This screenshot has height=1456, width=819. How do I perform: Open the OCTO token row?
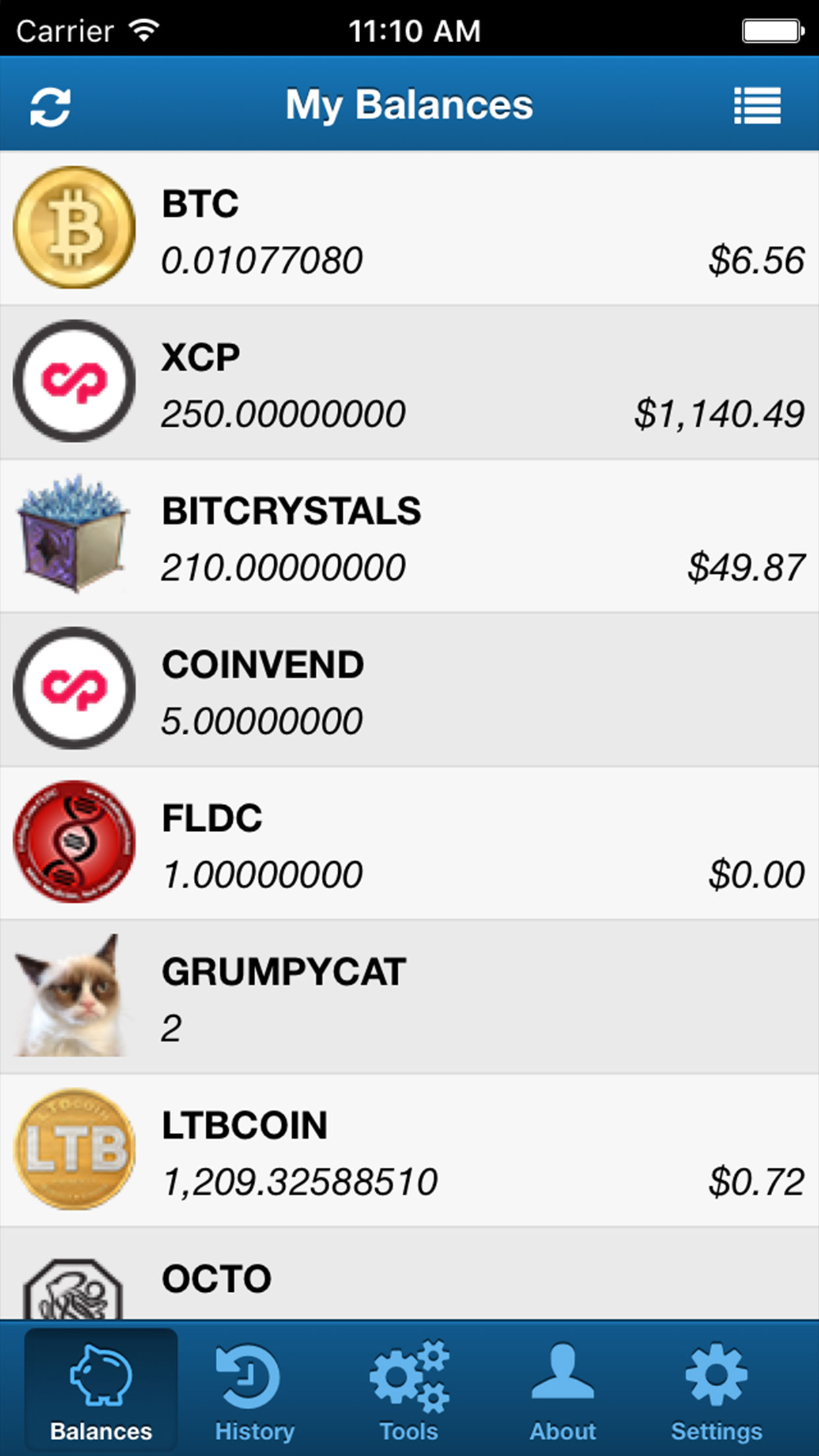click(409, 1274)
